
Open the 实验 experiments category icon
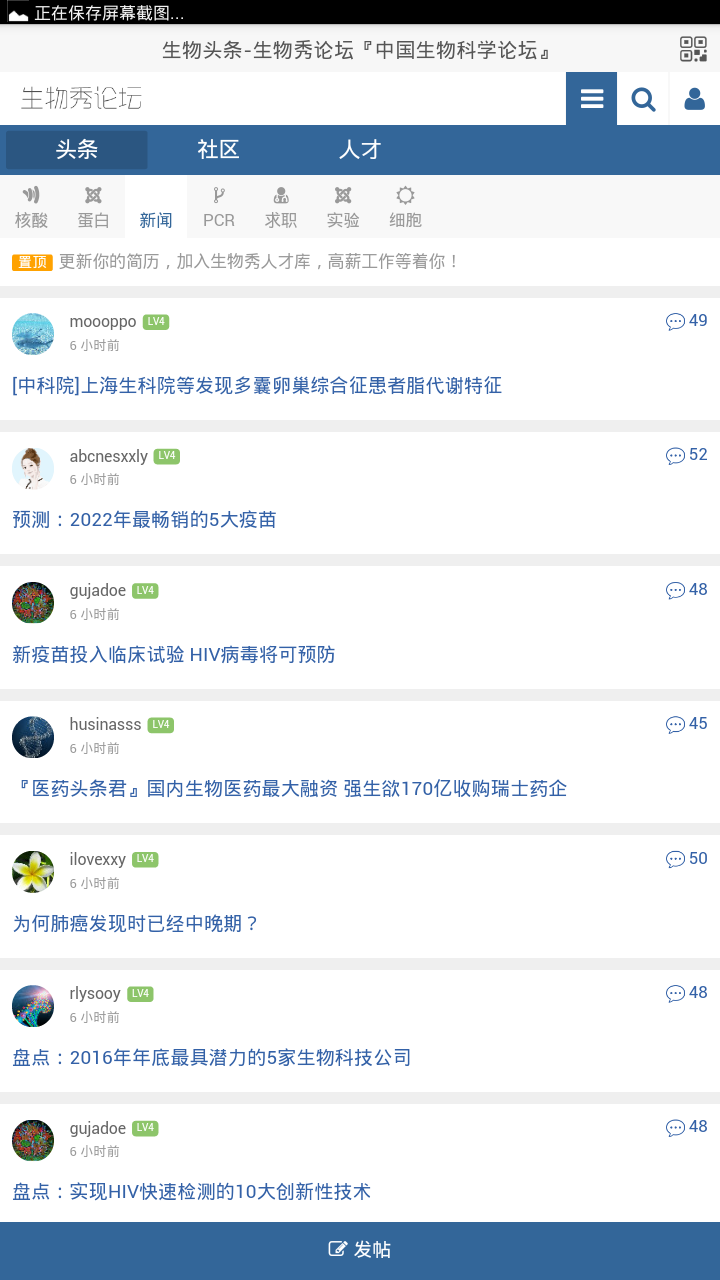pos(343,206)
